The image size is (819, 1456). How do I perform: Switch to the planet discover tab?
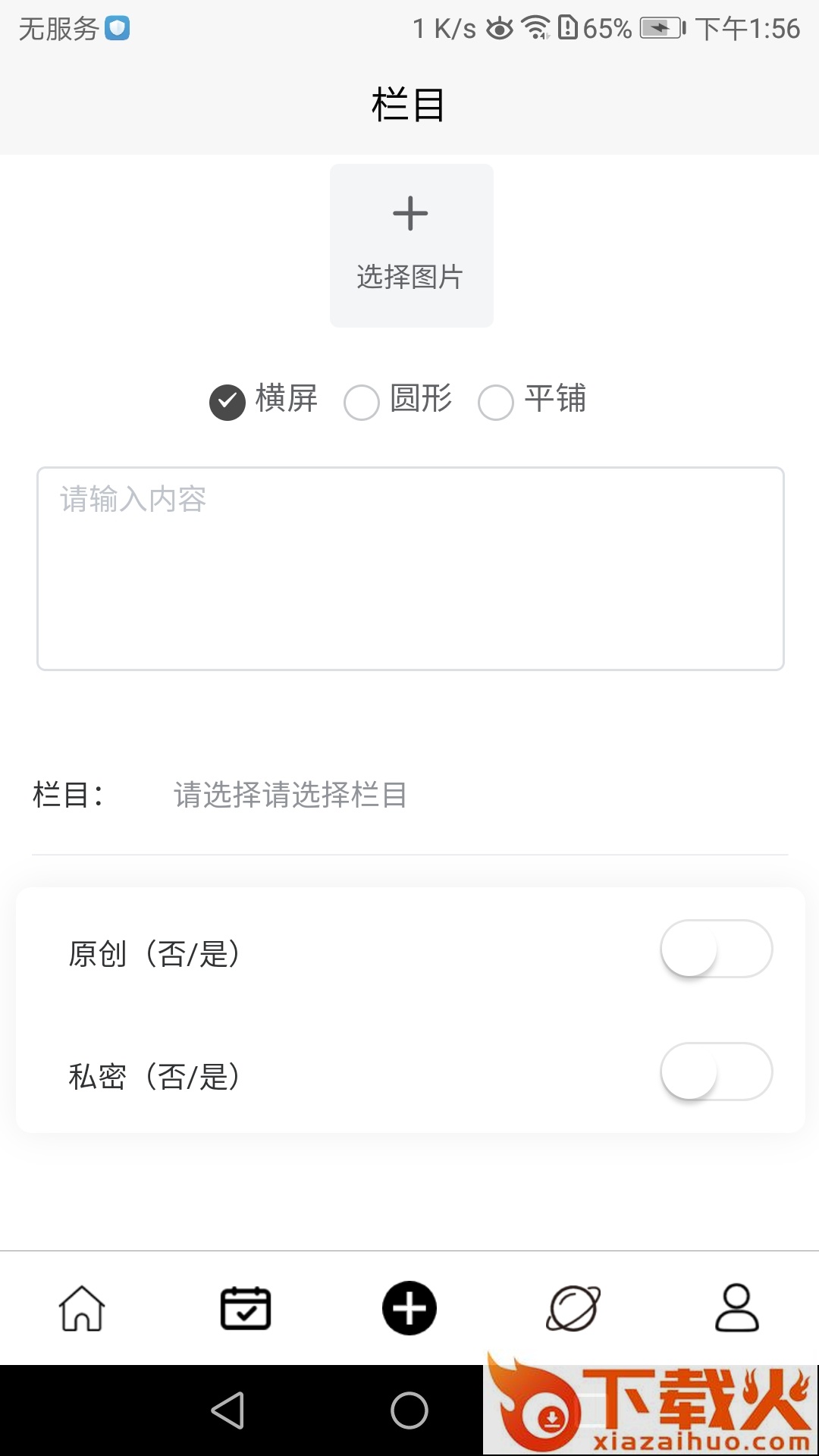pos(573,1308)
